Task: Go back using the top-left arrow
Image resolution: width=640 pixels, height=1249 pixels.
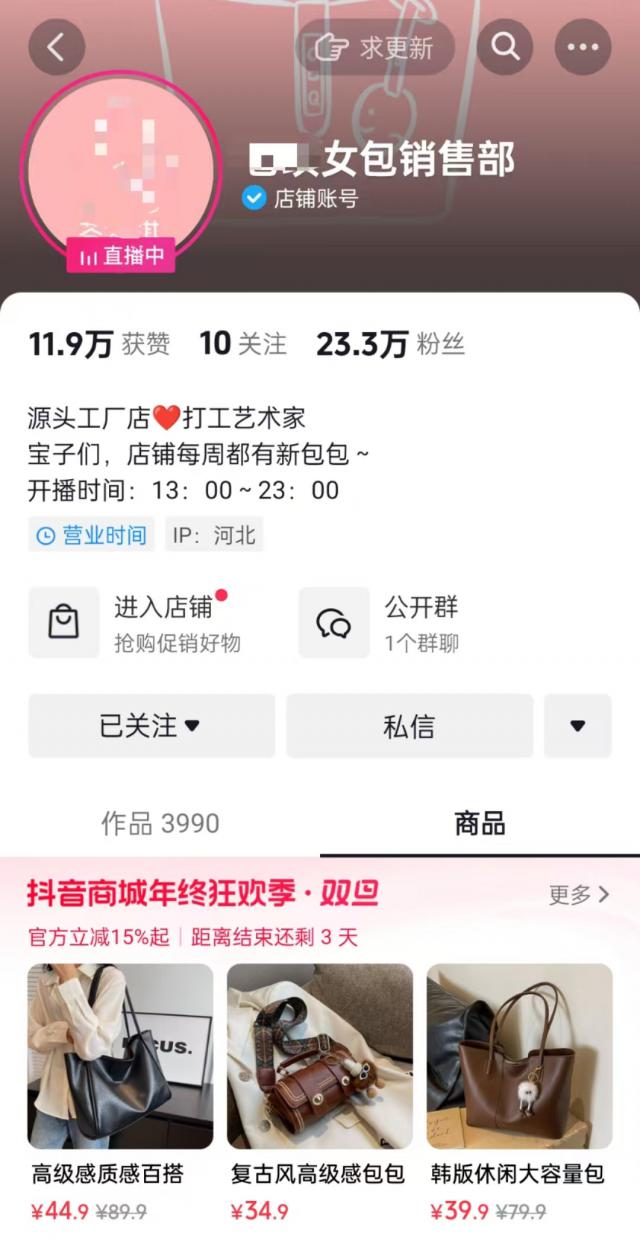Action: click(56, 47)
